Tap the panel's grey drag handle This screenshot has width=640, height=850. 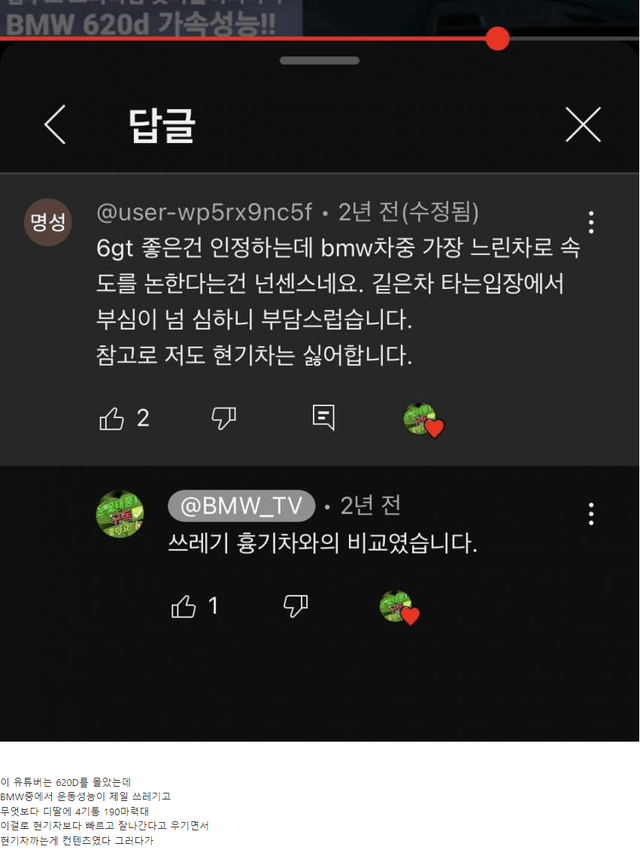(x=319, y=61)
